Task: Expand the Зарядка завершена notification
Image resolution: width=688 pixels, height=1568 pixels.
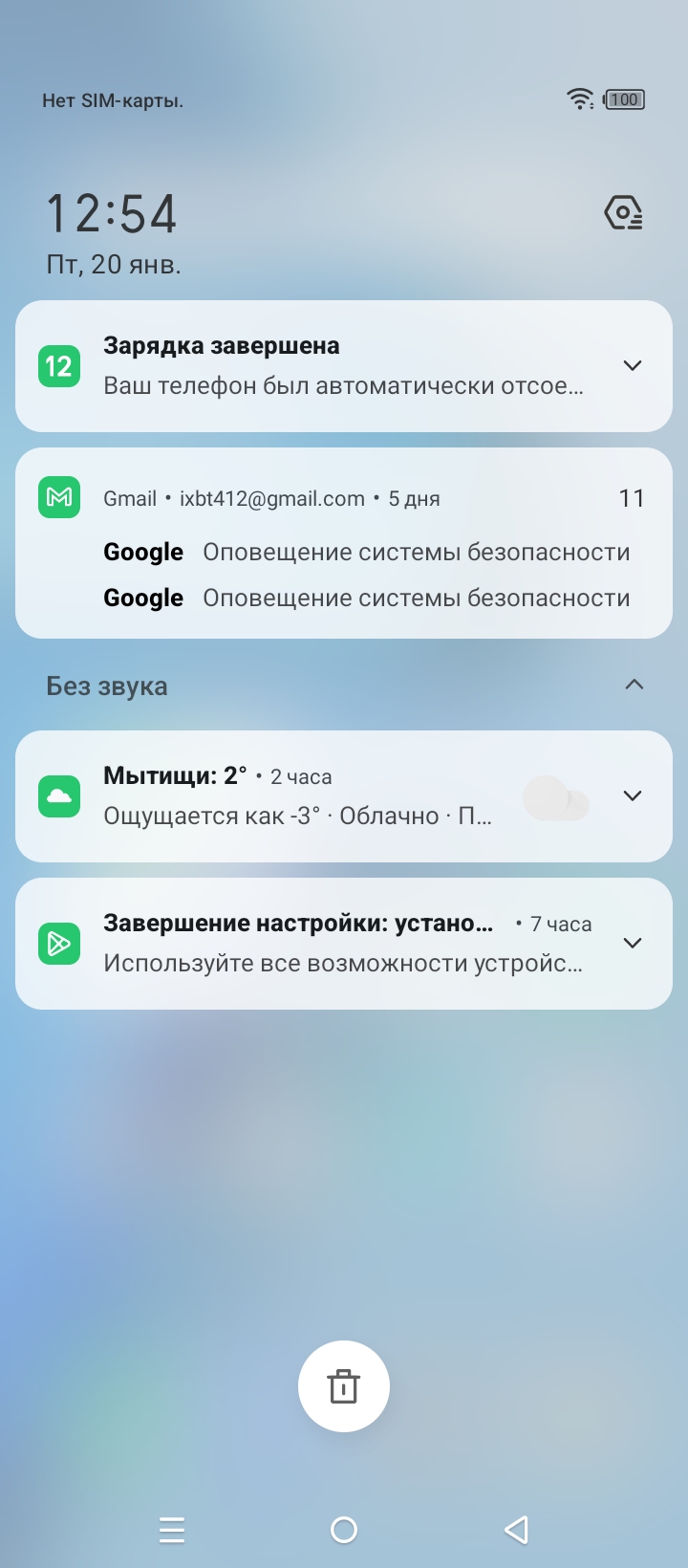Action: point(632,365)
